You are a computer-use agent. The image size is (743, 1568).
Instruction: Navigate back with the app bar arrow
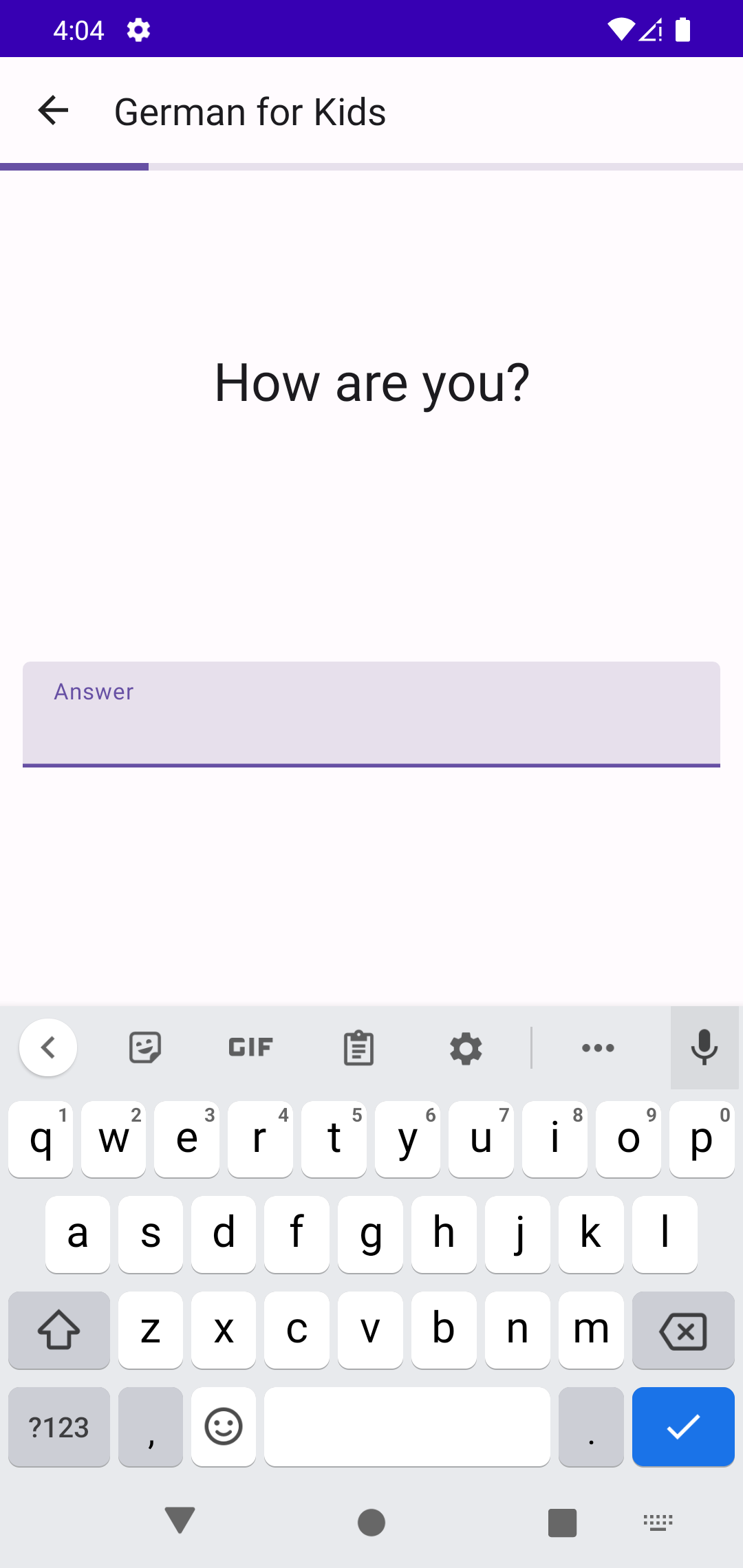(x=52, y=110)
